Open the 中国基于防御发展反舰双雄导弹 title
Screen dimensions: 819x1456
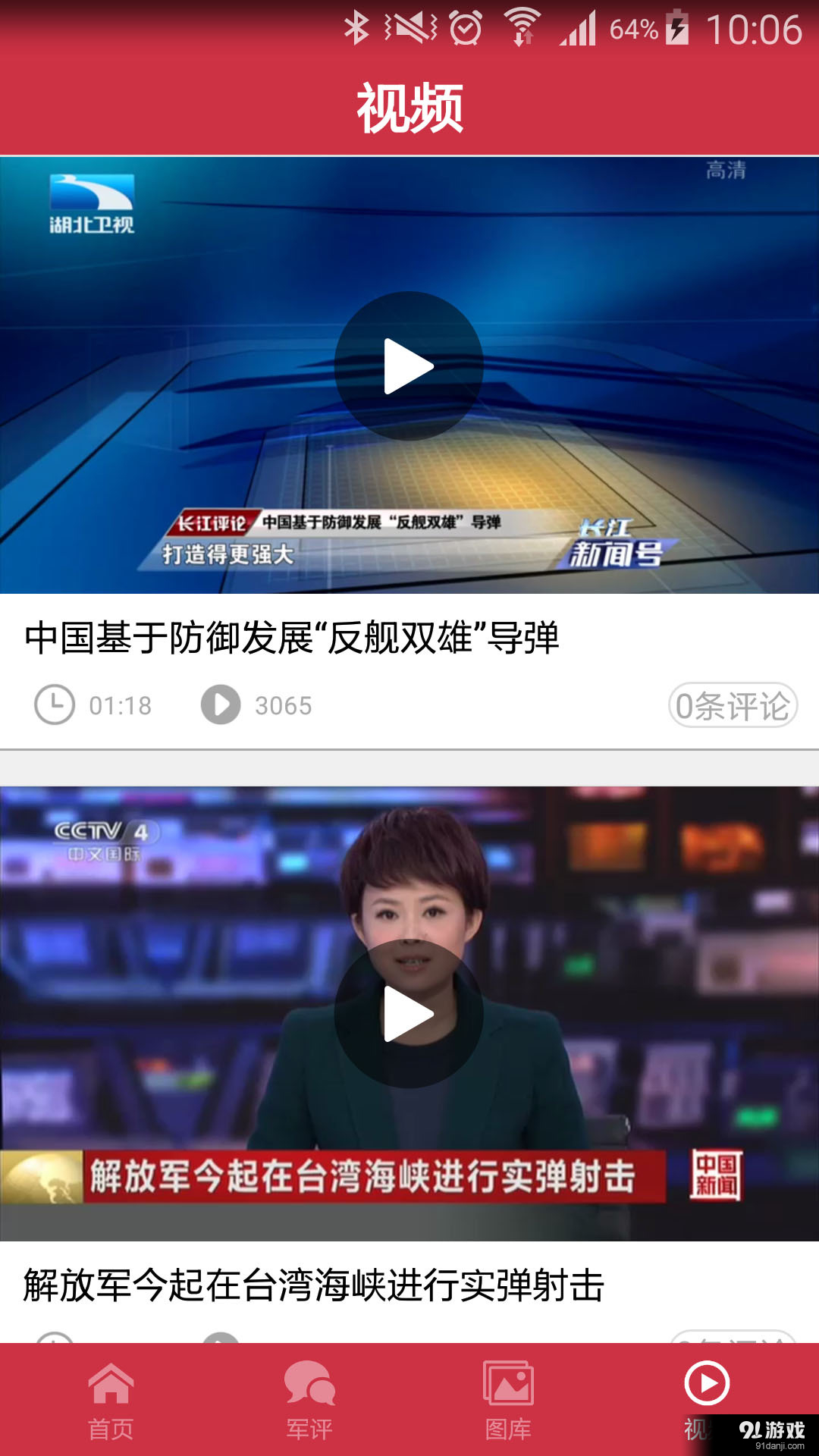(292, 639)
